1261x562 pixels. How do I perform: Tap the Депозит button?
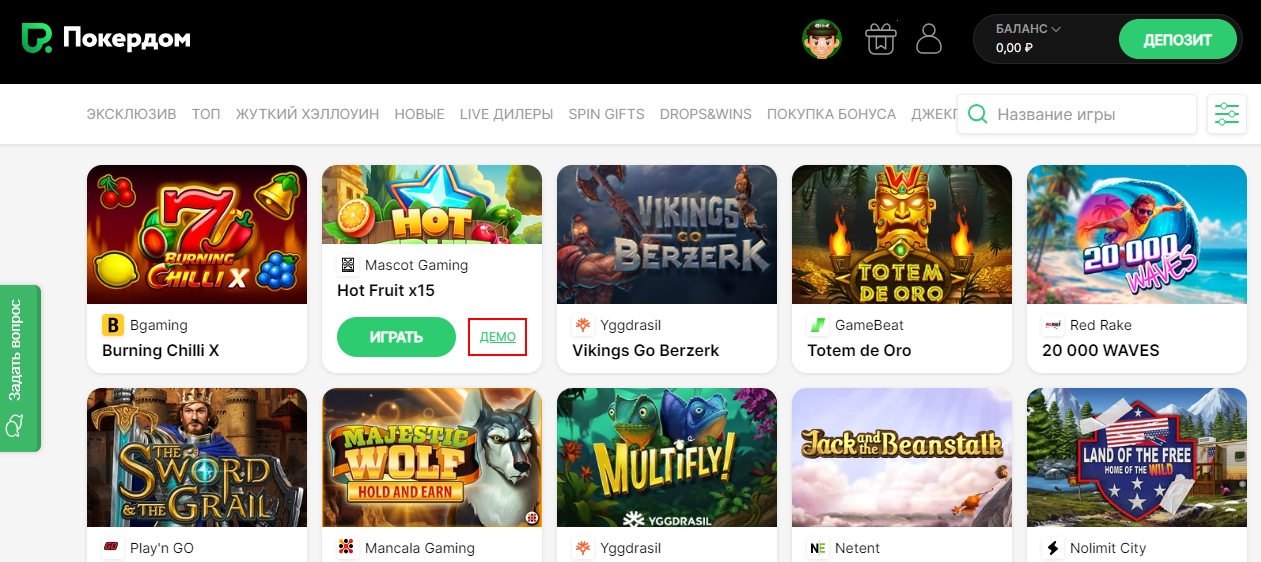pyautogui.click(x=1177, y=40)
